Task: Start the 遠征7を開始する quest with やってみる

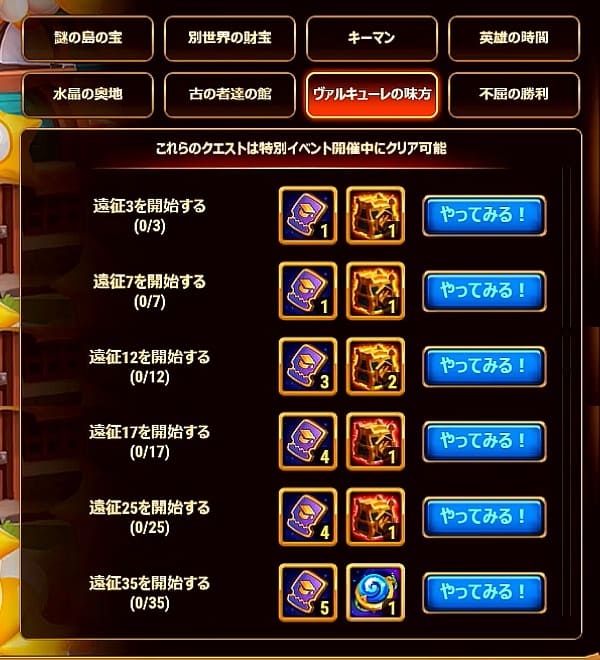Action: [484, 291]
